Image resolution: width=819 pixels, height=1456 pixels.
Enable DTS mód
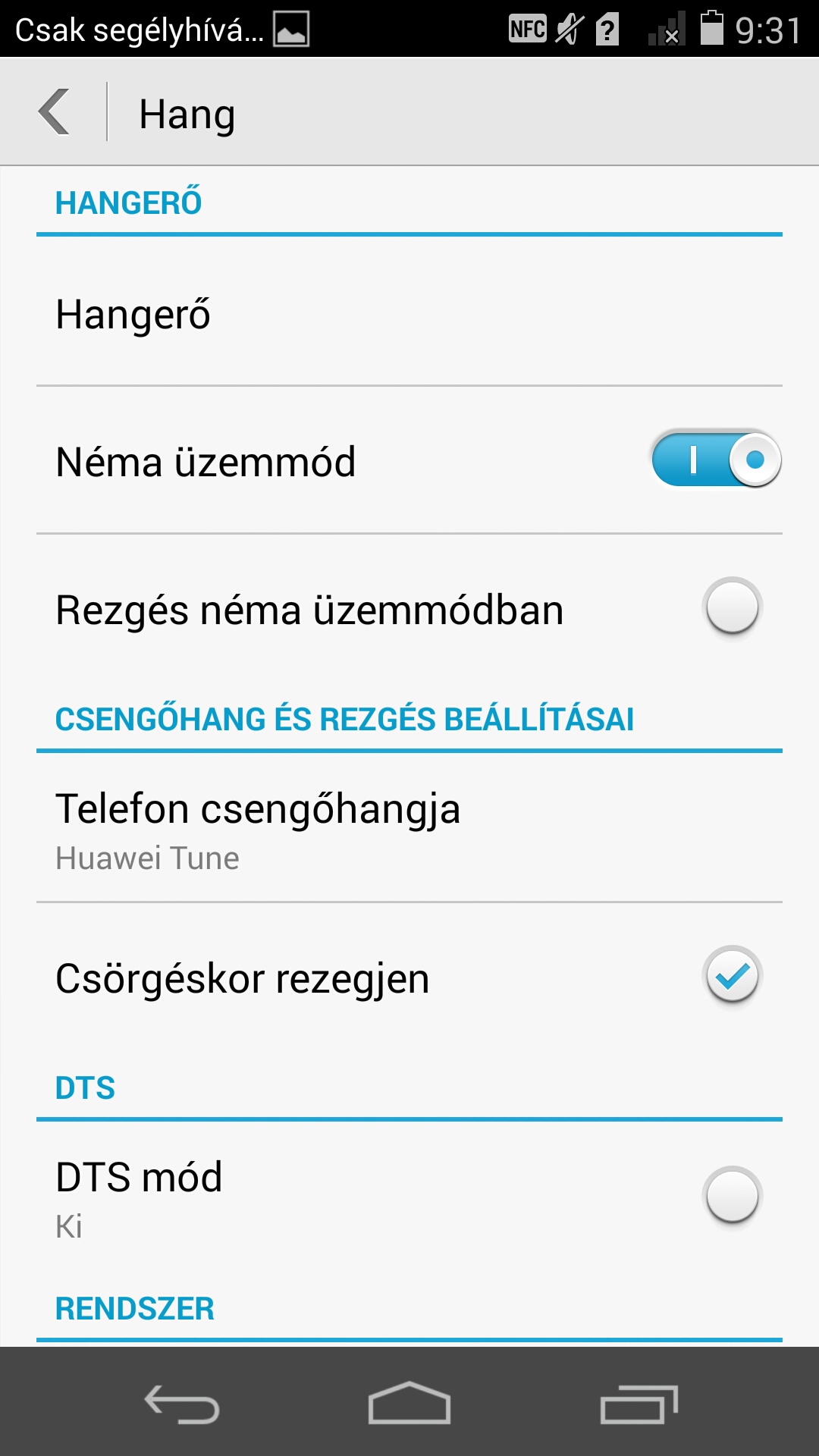coord(732,1196)
